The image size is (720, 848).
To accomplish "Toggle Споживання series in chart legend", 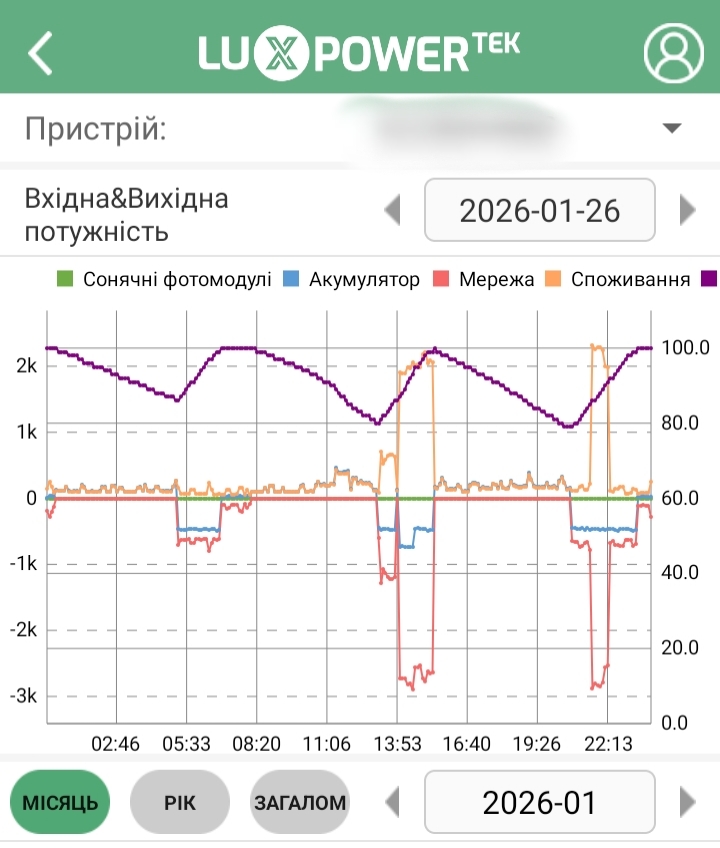I will point(619,279).
